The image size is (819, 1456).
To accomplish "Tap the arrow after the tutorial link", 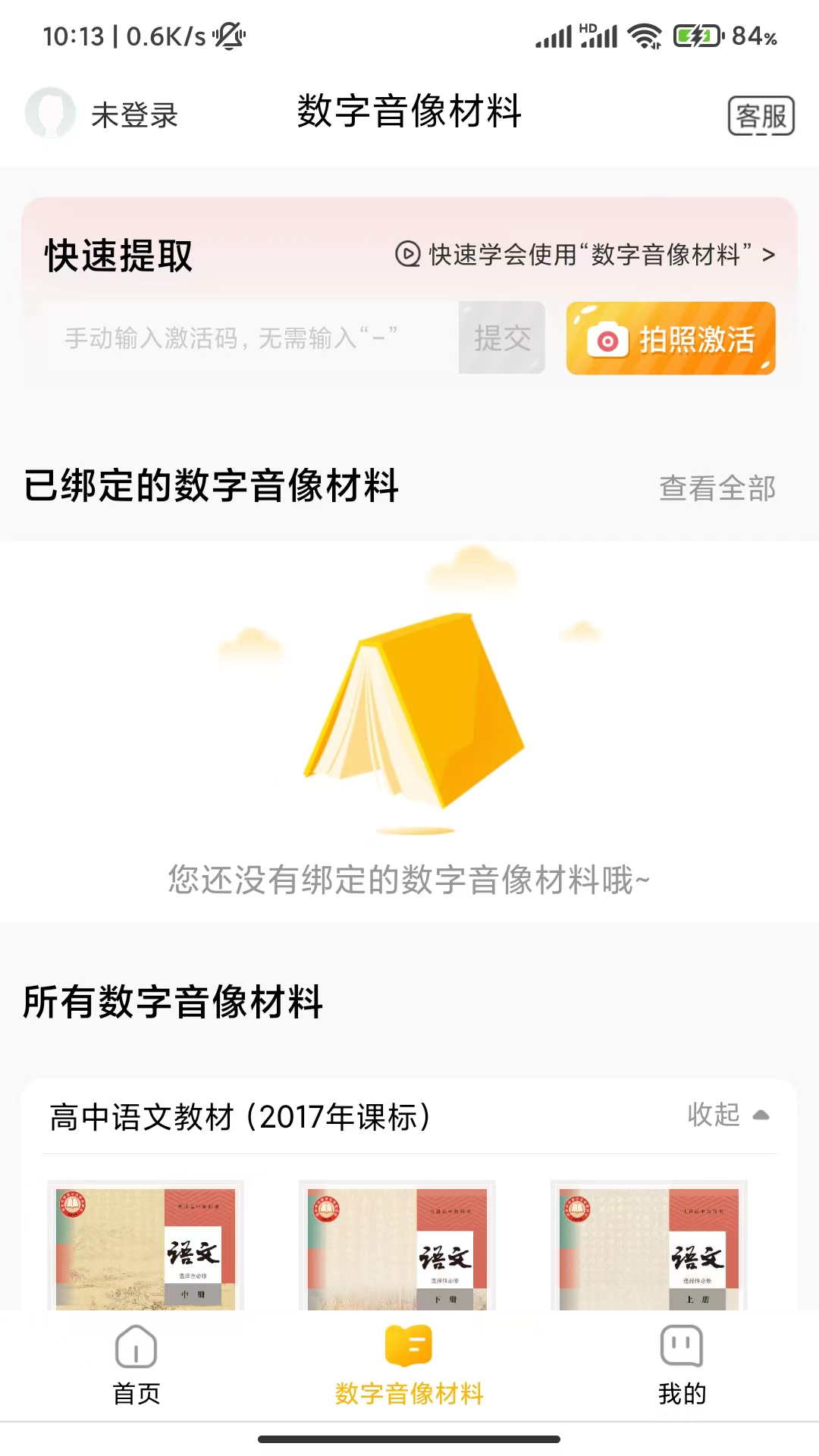I will point(768,256).
